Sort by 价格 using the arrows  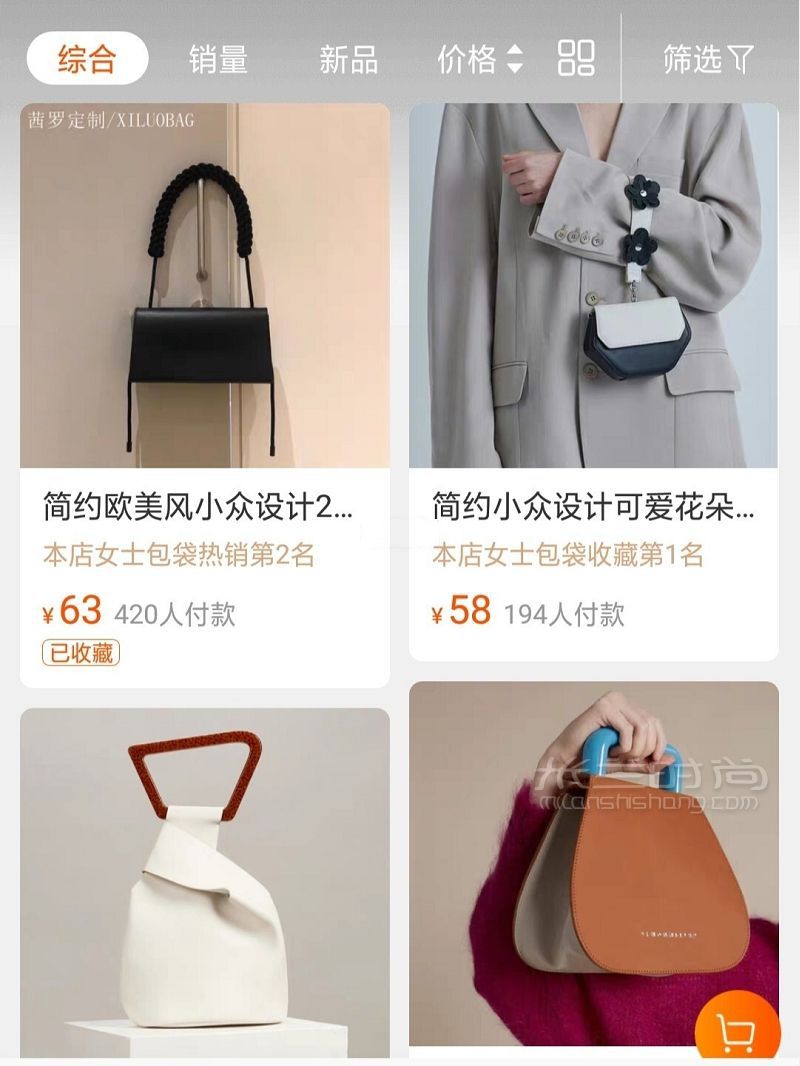point(480,60)
